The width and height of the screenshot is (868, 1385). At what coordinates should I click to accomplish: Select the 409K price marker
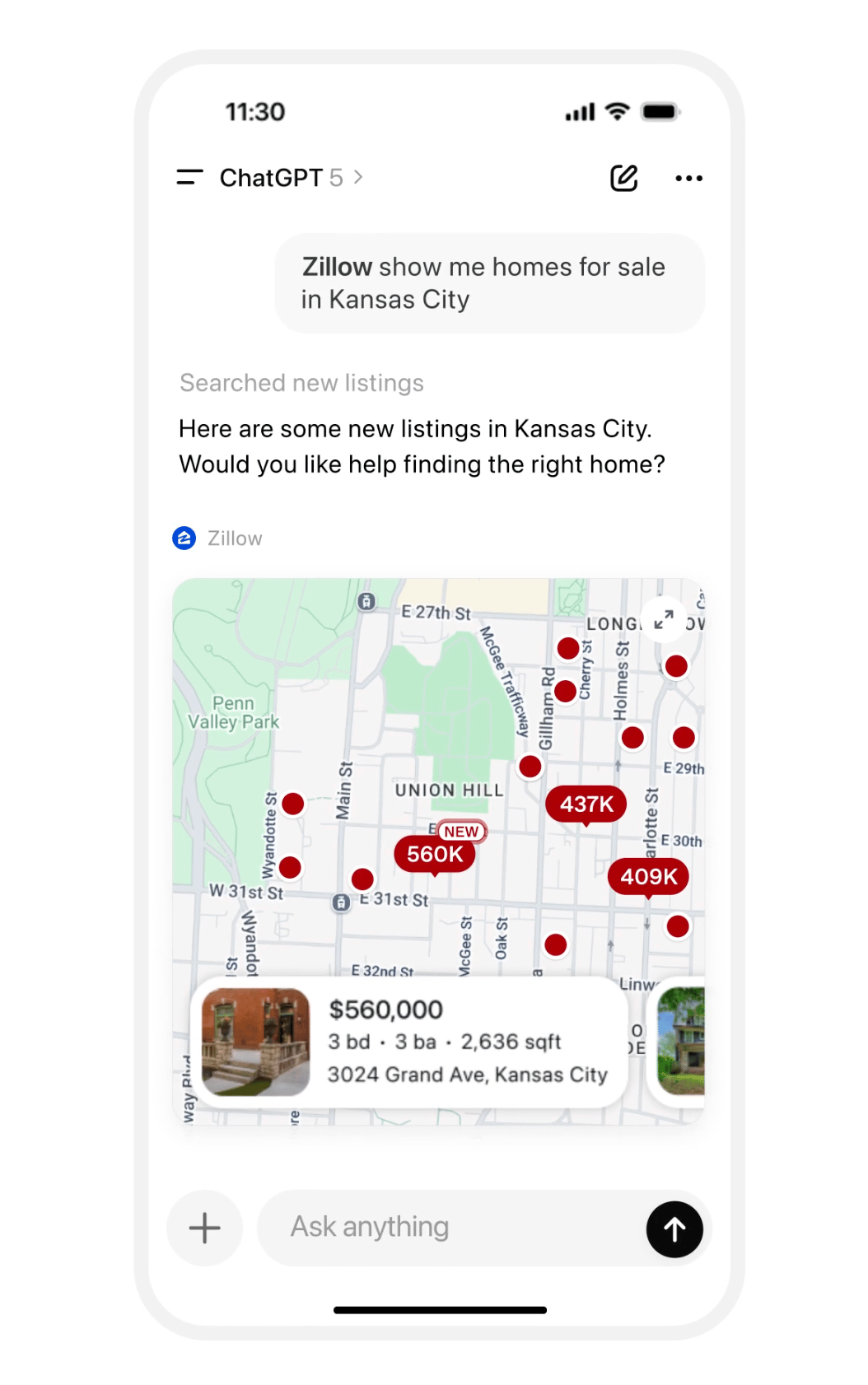[x=648, y=877]
